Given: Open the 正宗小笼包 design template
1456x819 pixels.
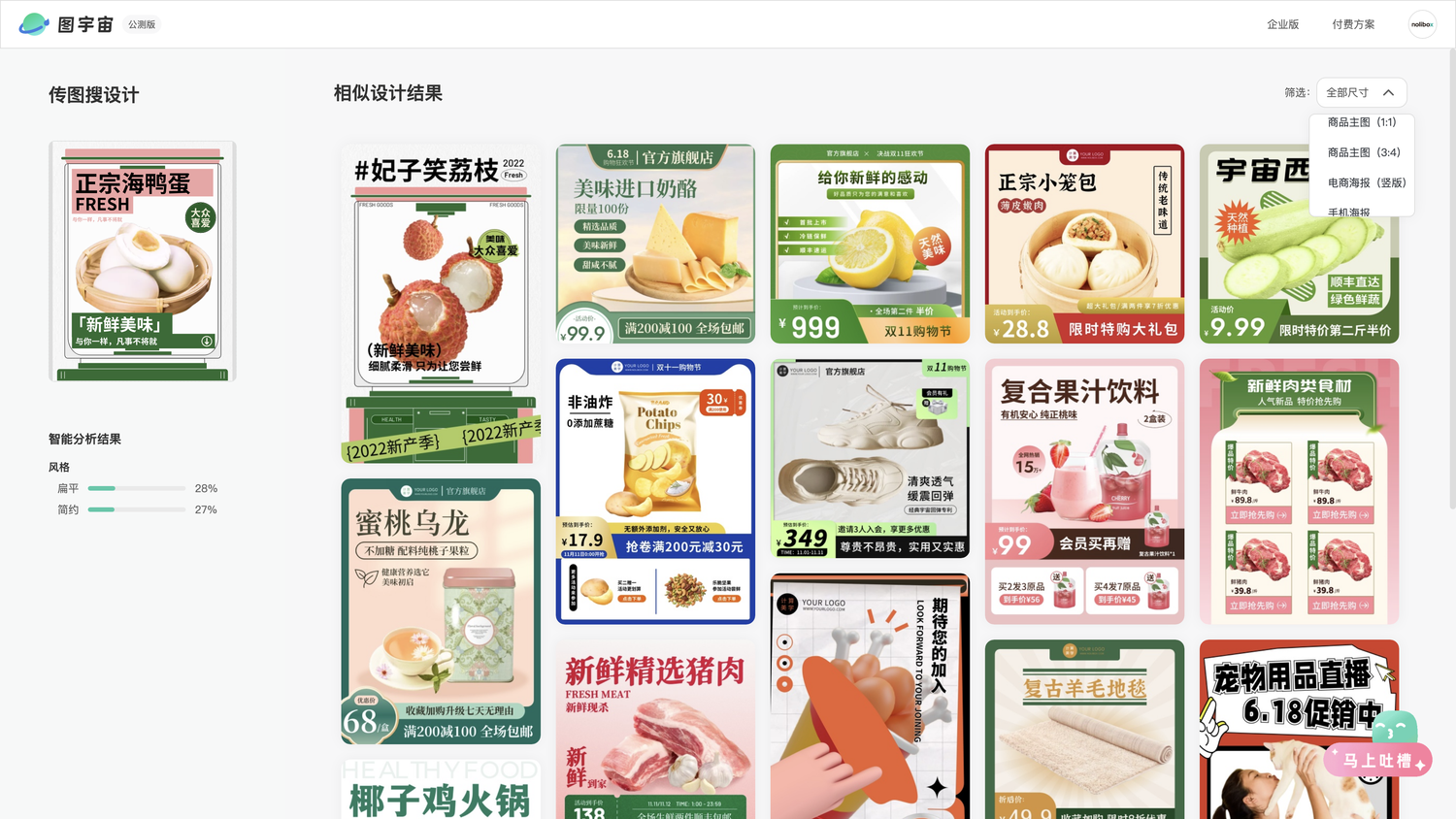Looking at the screenshot, I should pyautogui.click(x=1084, y=245).
